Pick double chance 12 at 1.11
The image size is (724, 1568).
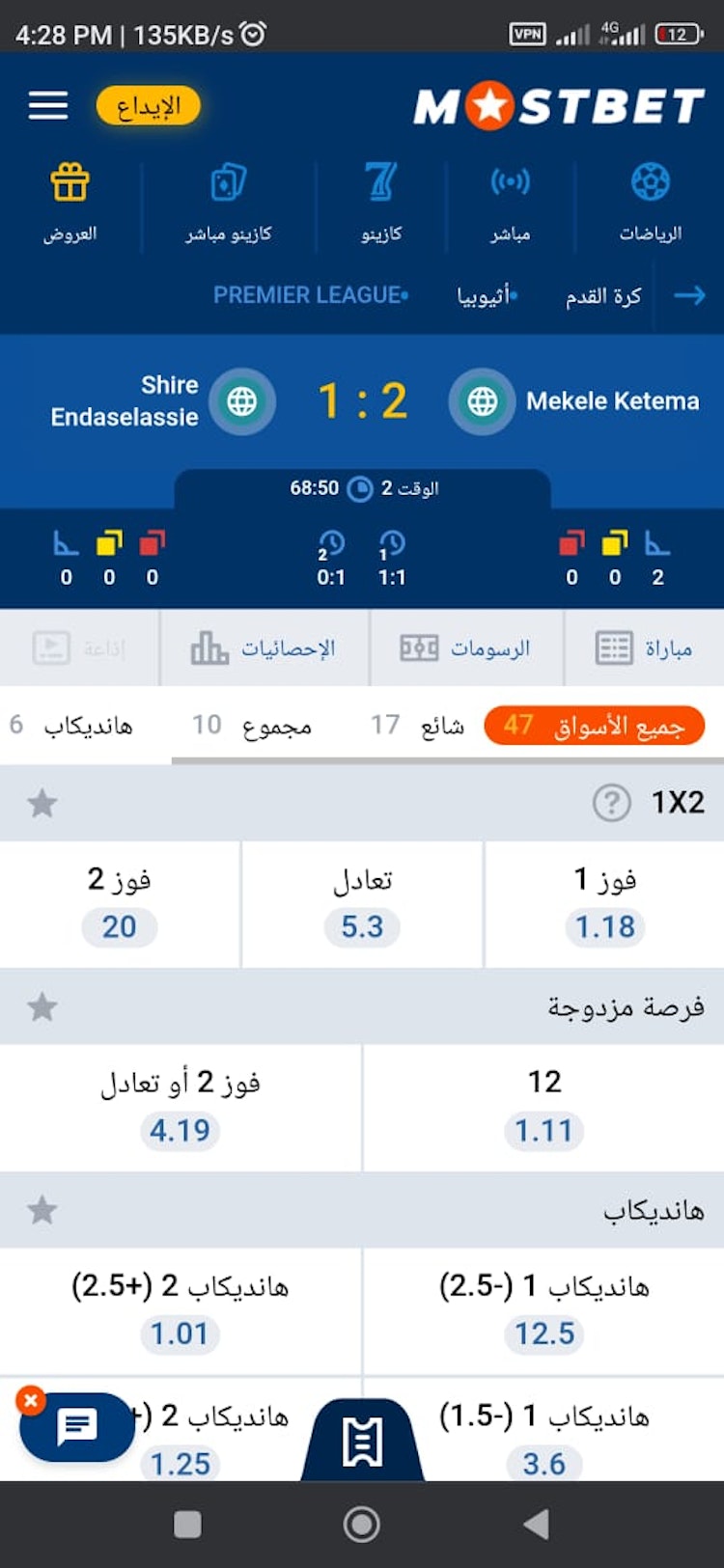coord(543,1130)
